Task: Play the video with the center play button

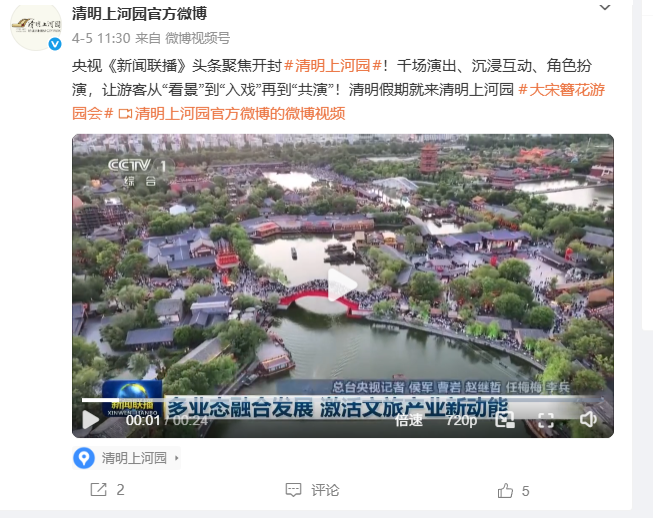Action: pyautogui.click(x=342, y=286)
